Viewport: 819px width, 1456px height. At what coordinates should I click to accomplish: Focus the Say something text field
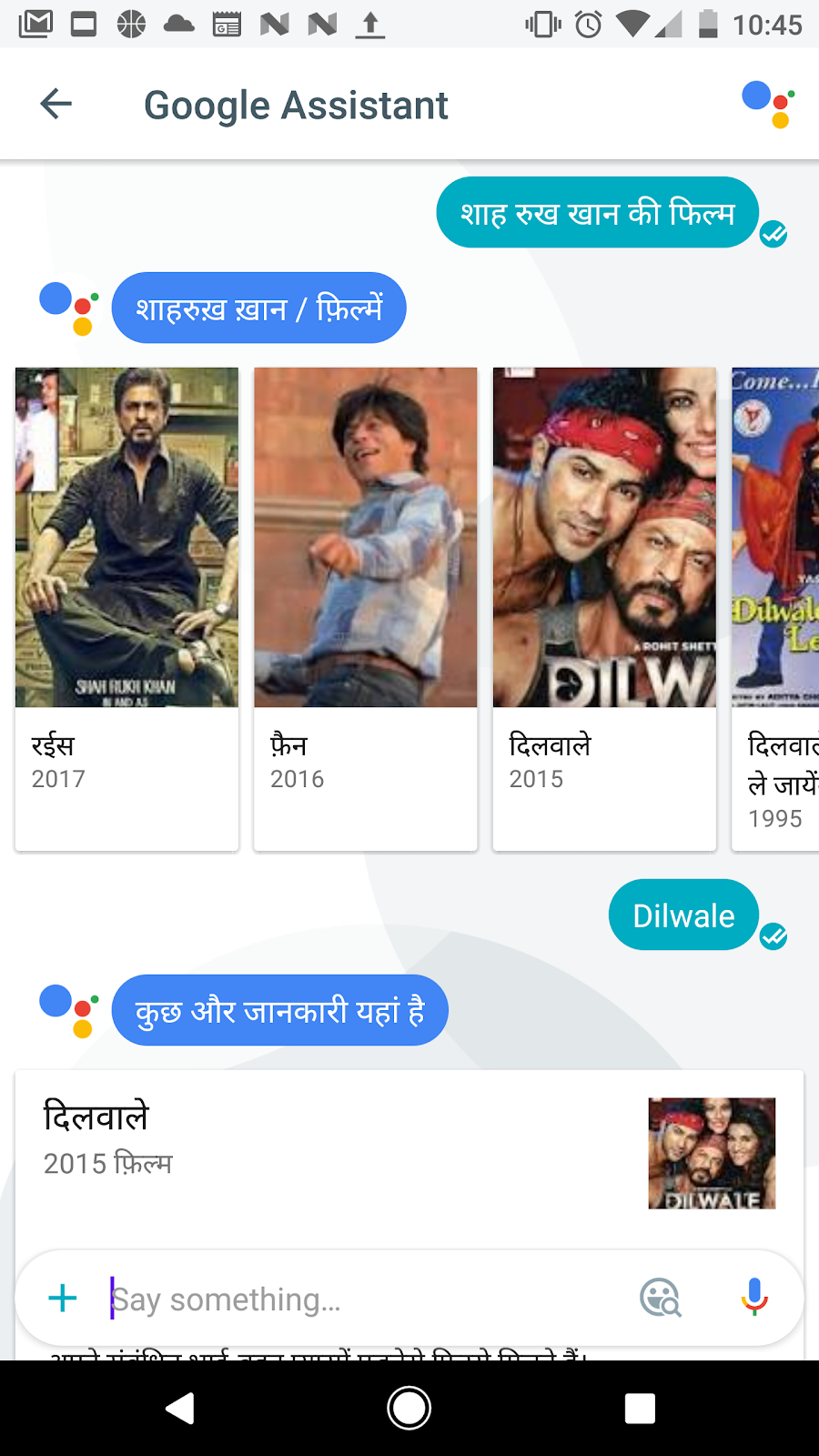(364, 1299)
